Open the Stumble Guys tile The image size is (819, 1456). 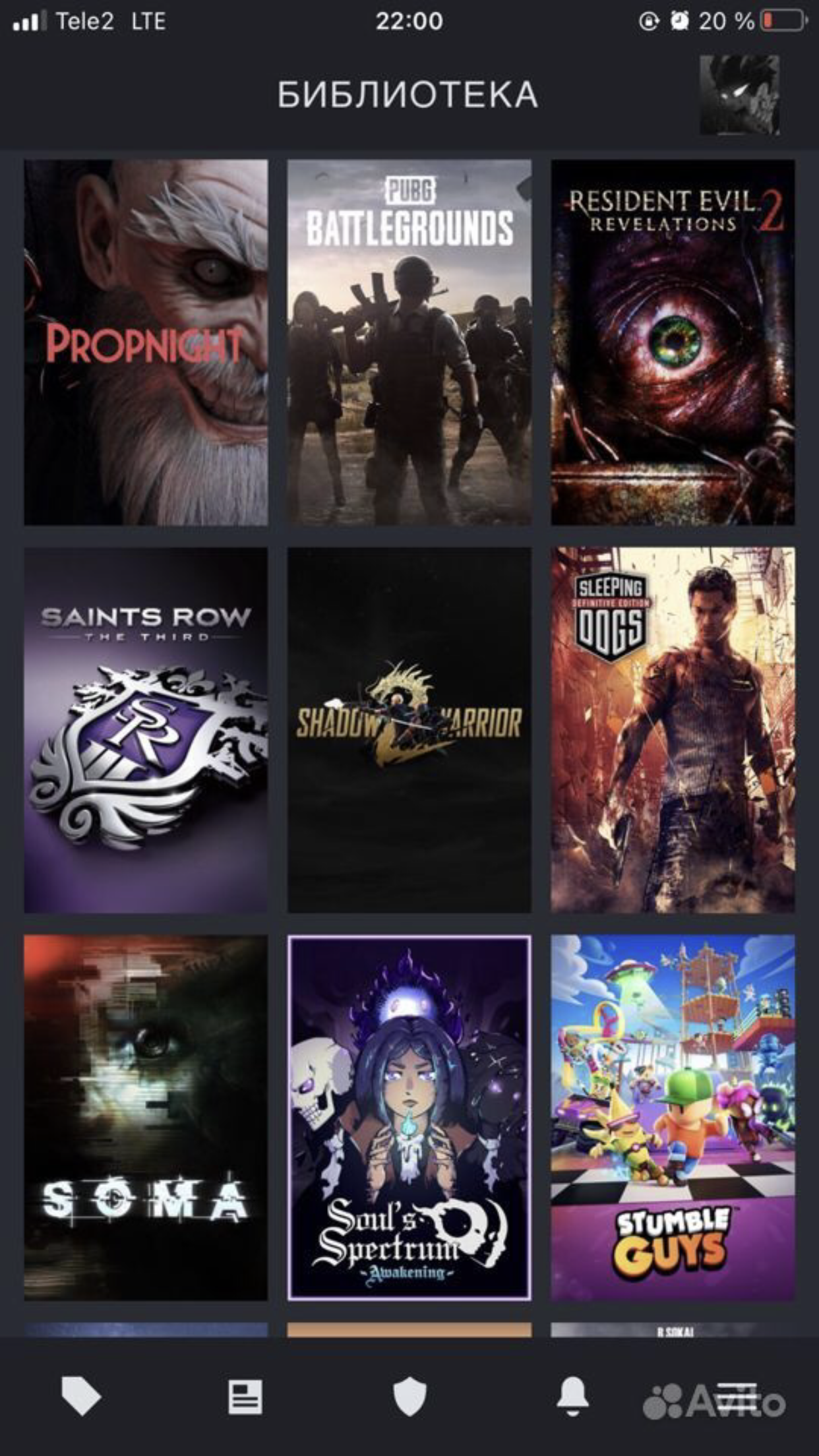[673, 1118]
